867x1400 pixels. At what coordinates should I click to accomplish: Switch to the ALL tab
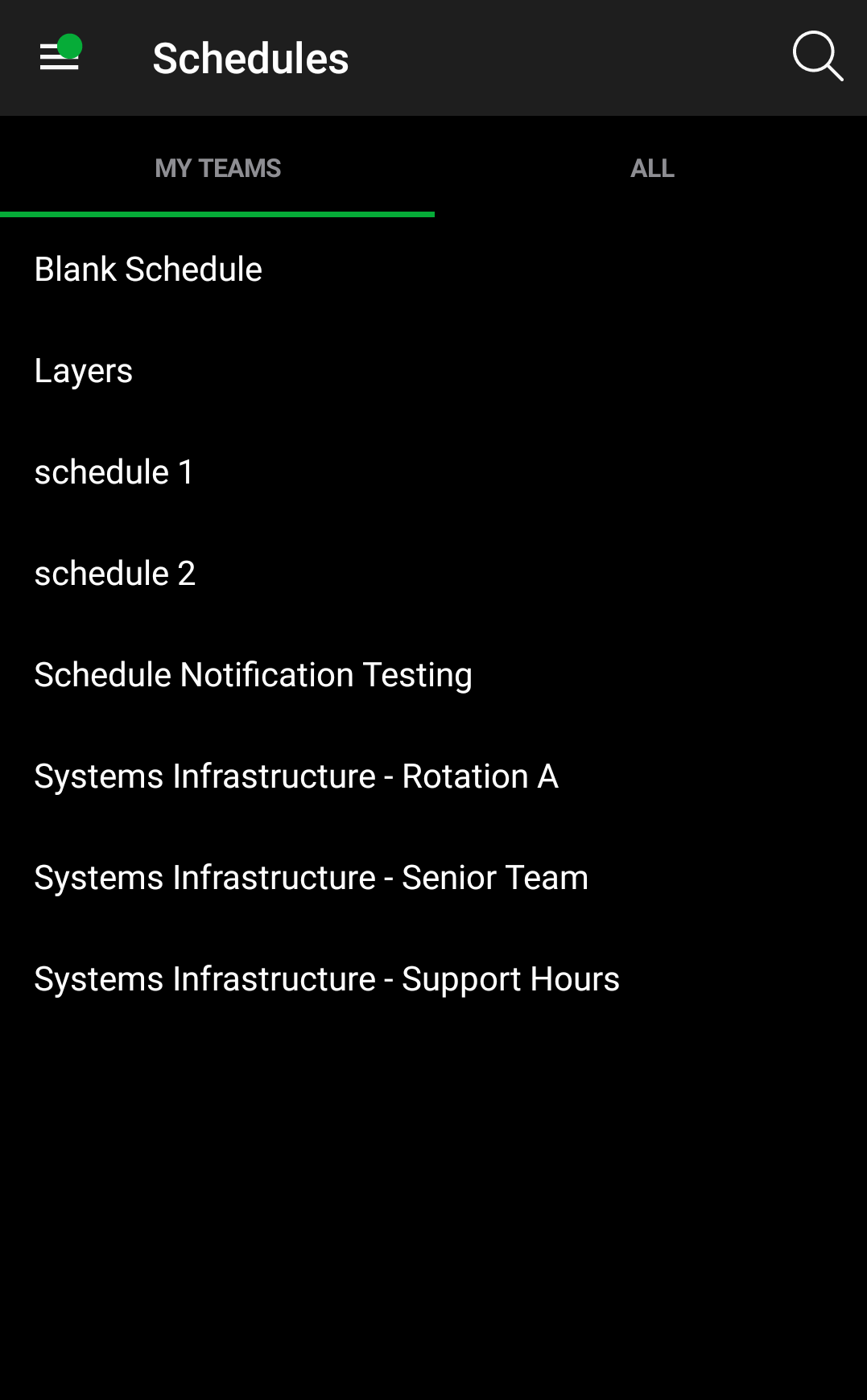[x=651, y=168]
